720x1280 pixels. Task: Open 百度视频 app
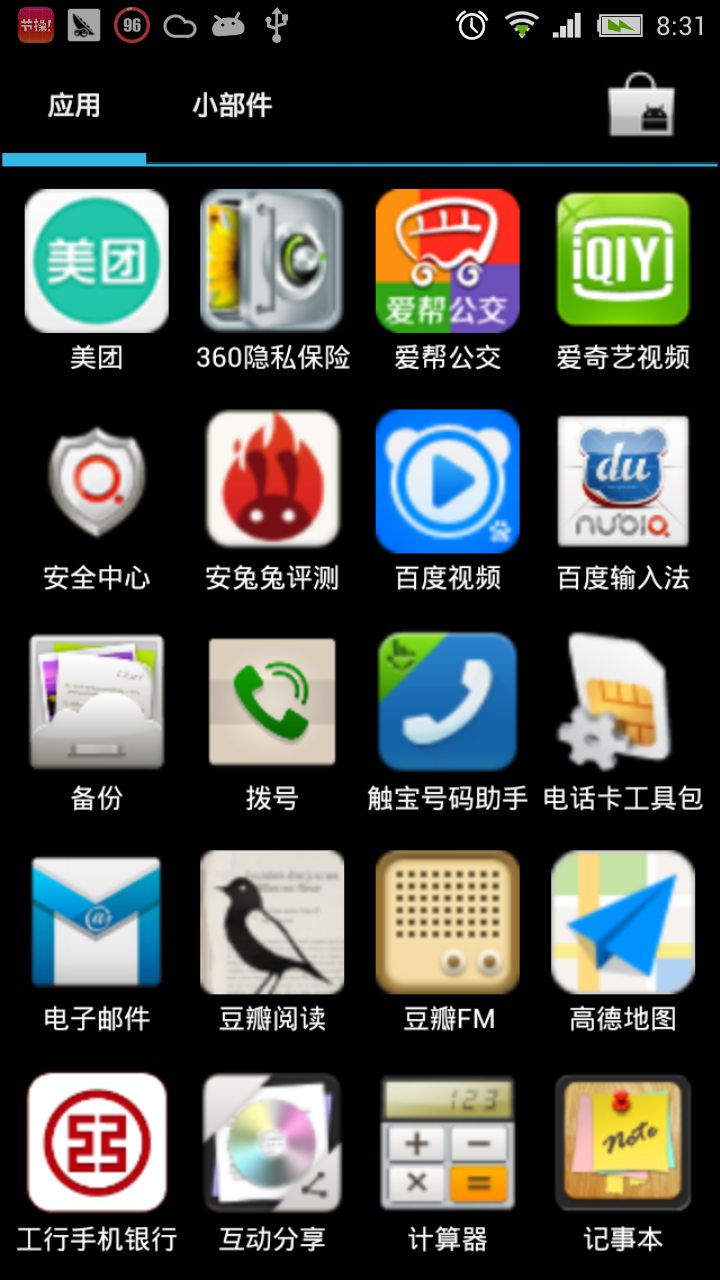point(447,482)
